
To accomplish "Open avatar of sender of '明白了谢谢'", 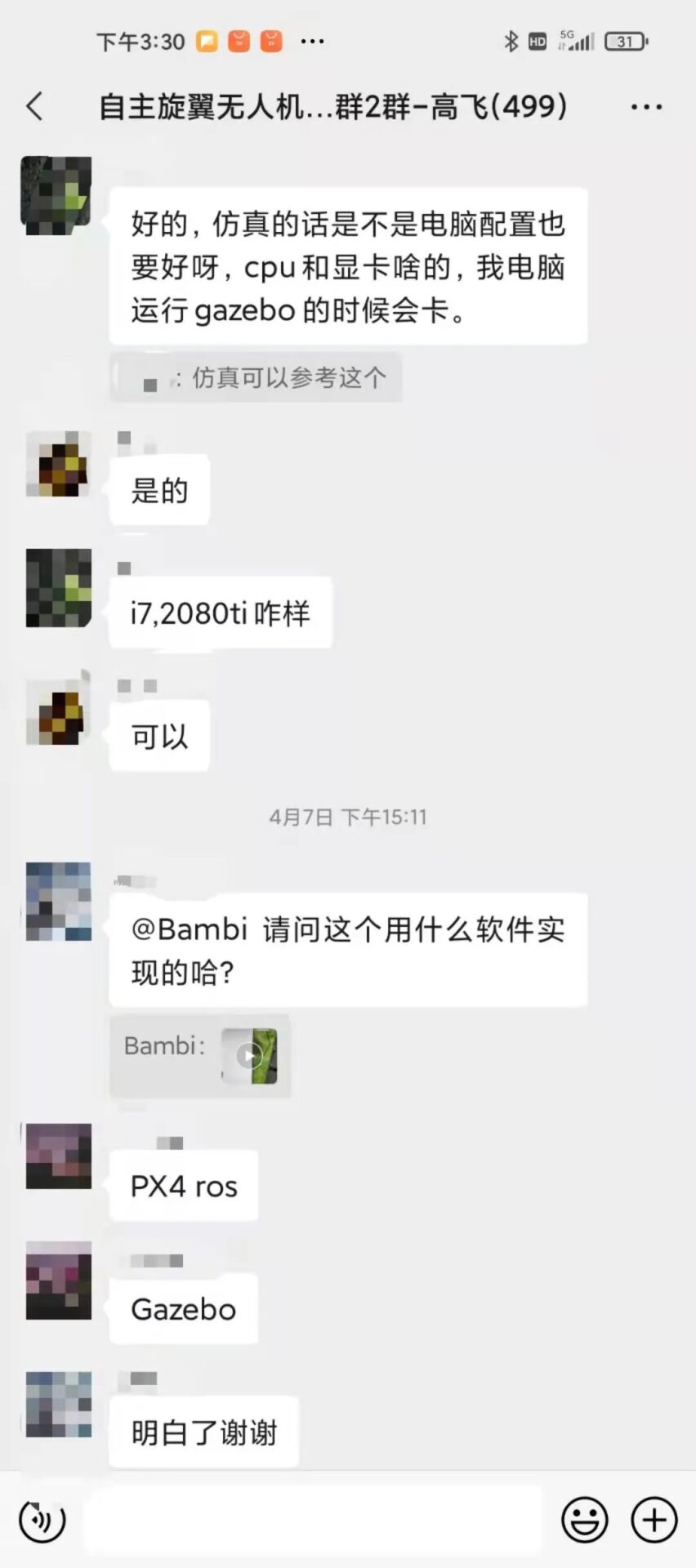I will [59, 1404].
